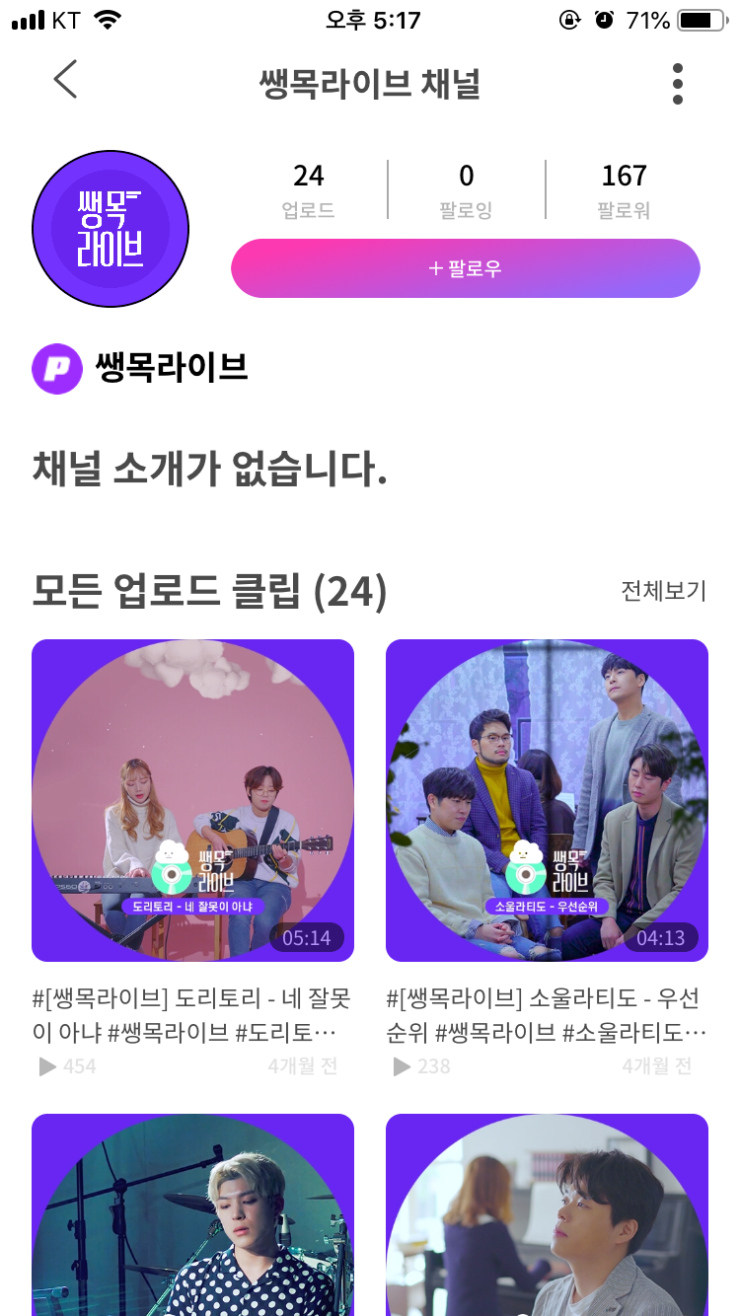Open the three-dot overflow menu

tap(677, 83)
